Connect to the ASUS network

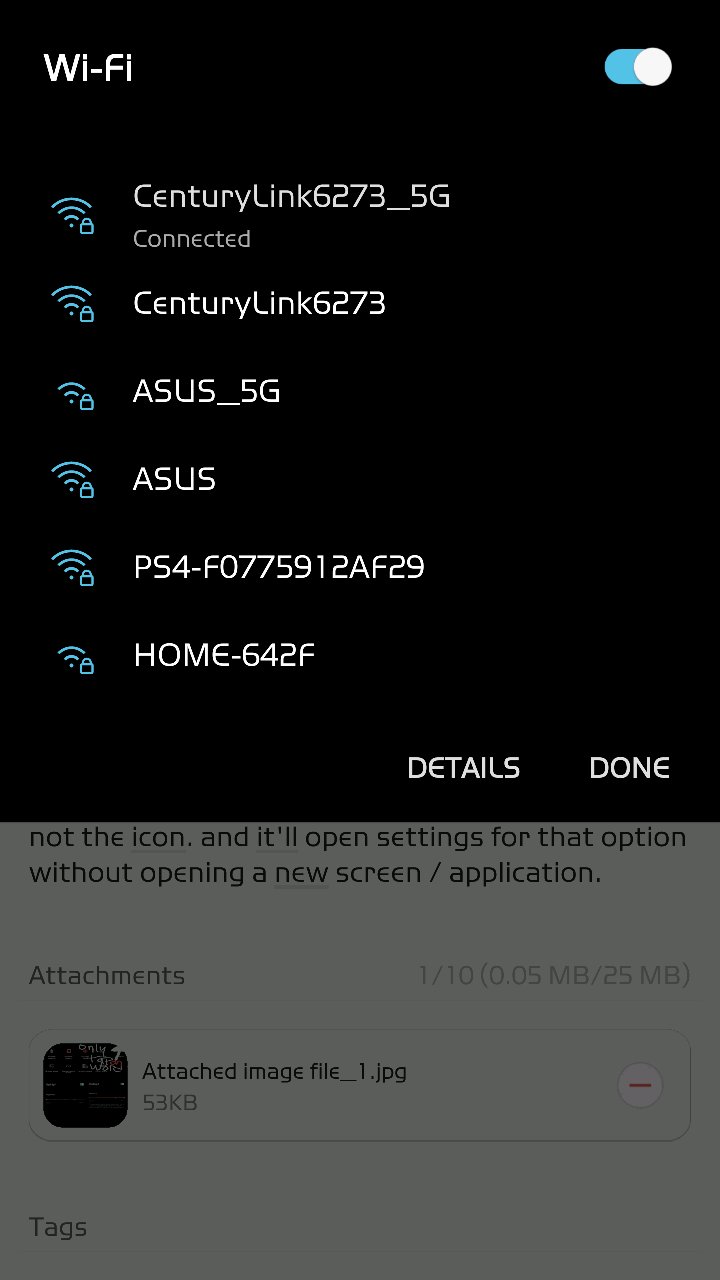[x=174, y=478]
